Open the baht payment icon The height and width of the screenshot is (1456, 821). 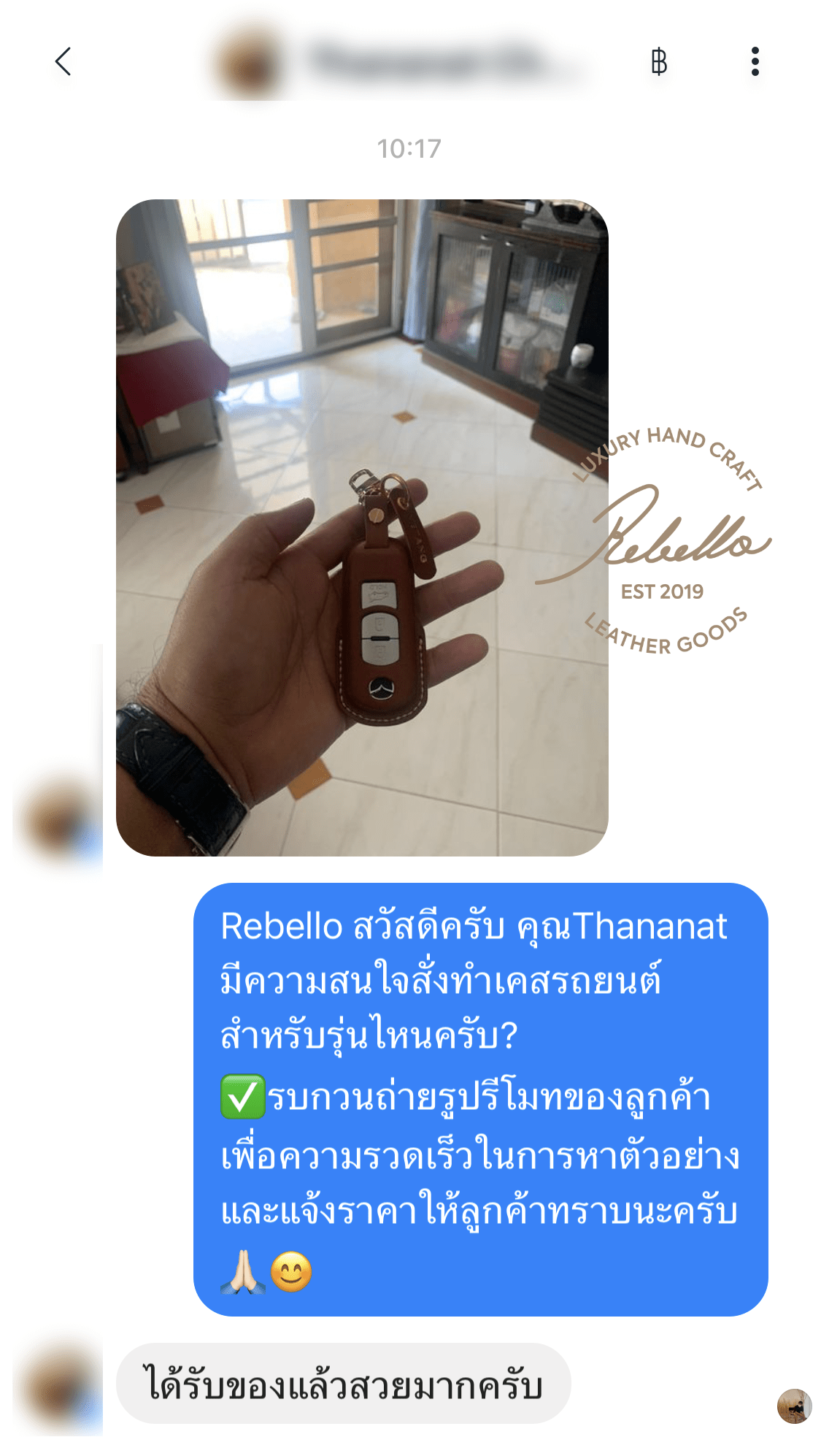pyautogui.click(x=659, y=62)
